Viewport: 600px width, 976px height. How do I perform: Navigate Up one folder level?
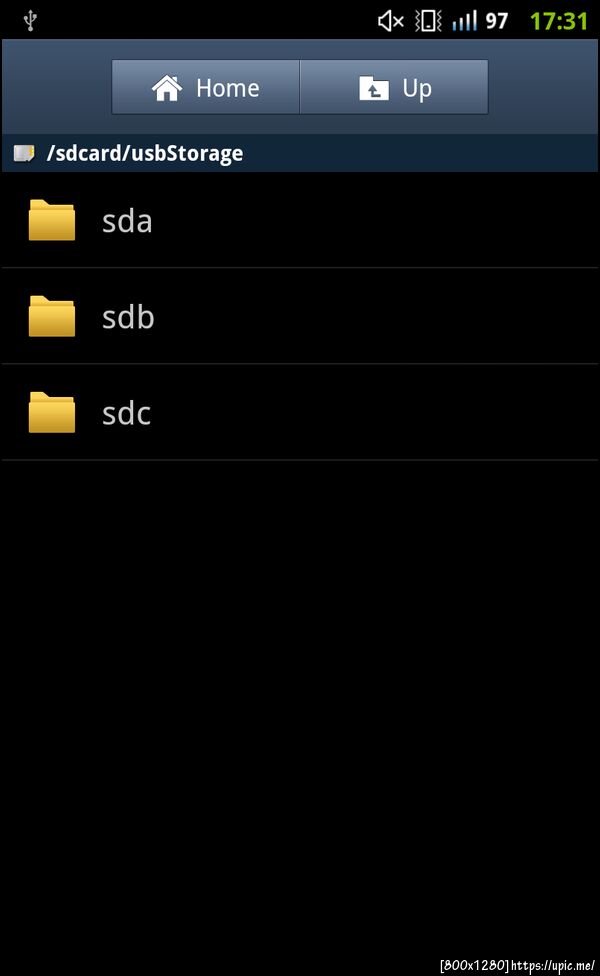394,88
